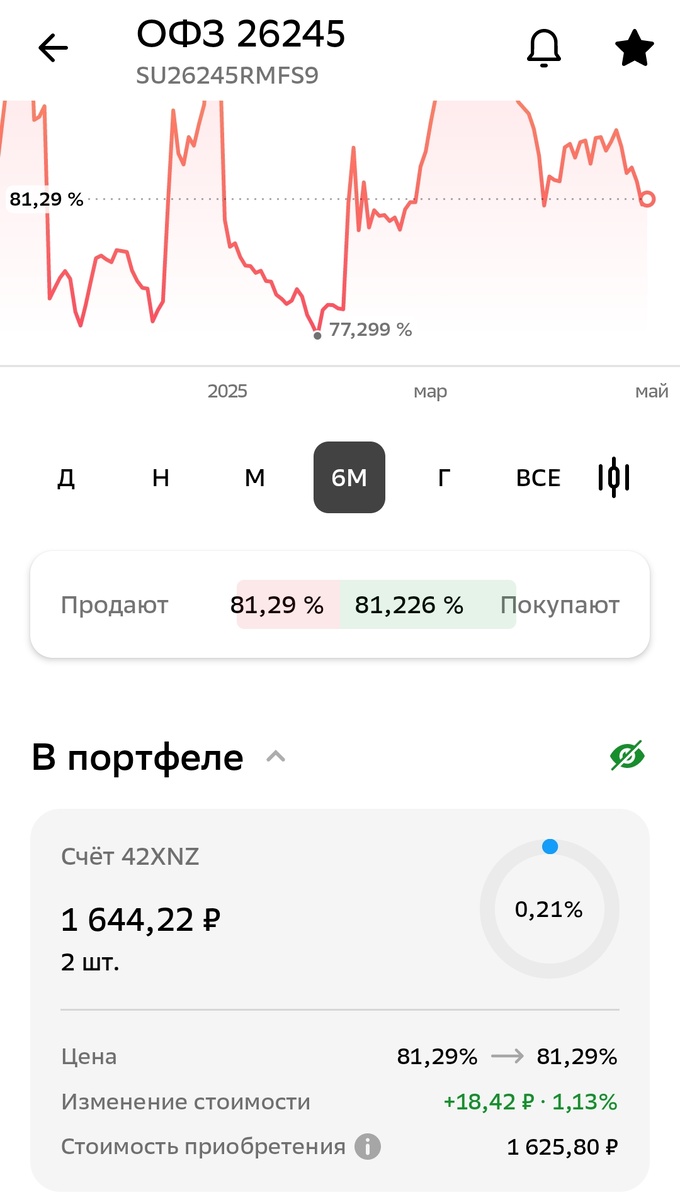The height and width of the screenshot is (1200, 680).
Task: Open price alerts bell for ОФЗ 26245
Action: point(544,48)
